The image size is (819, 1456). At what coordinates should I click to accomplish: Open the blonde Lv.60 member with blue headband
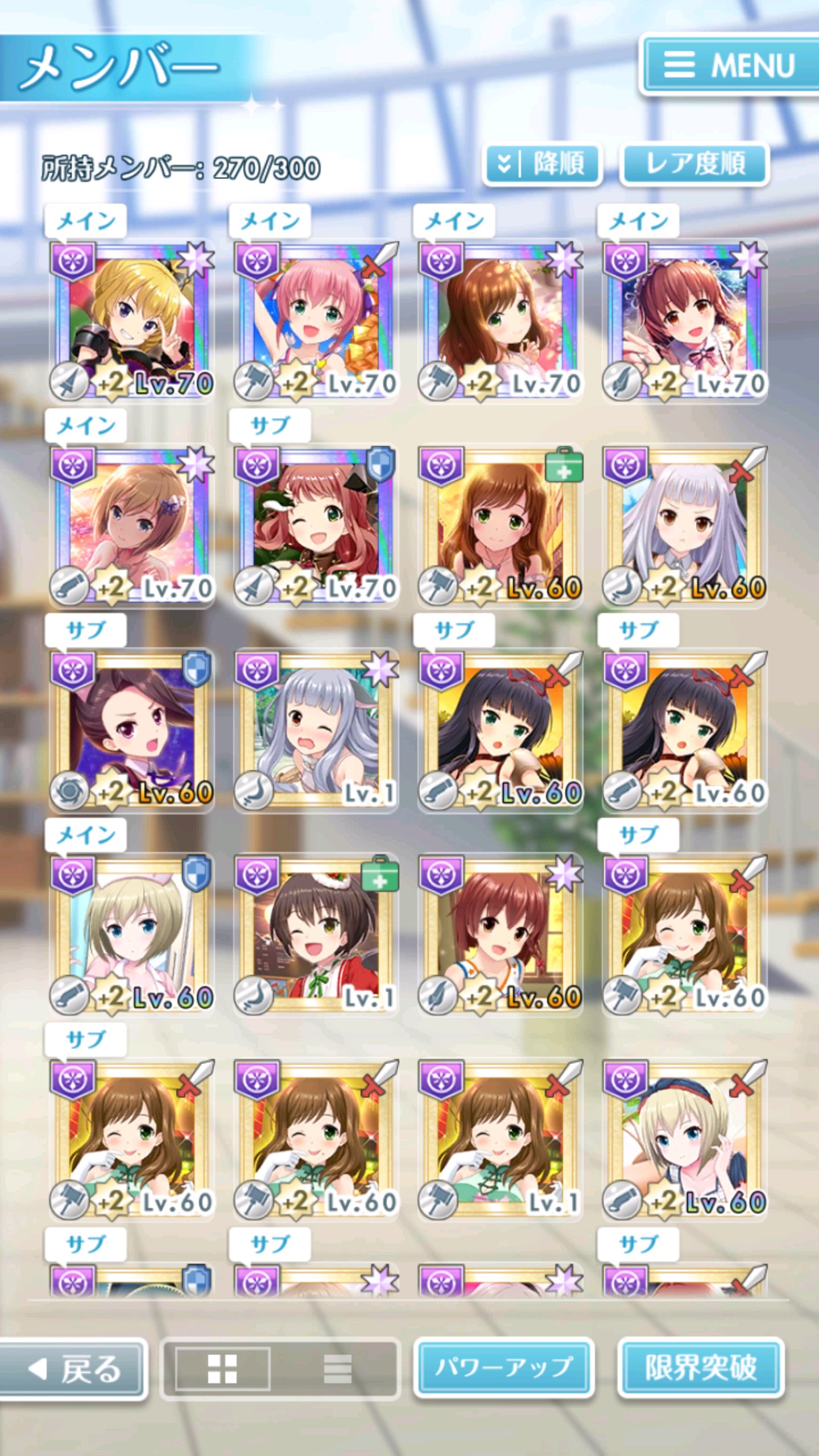point(685,1140)
